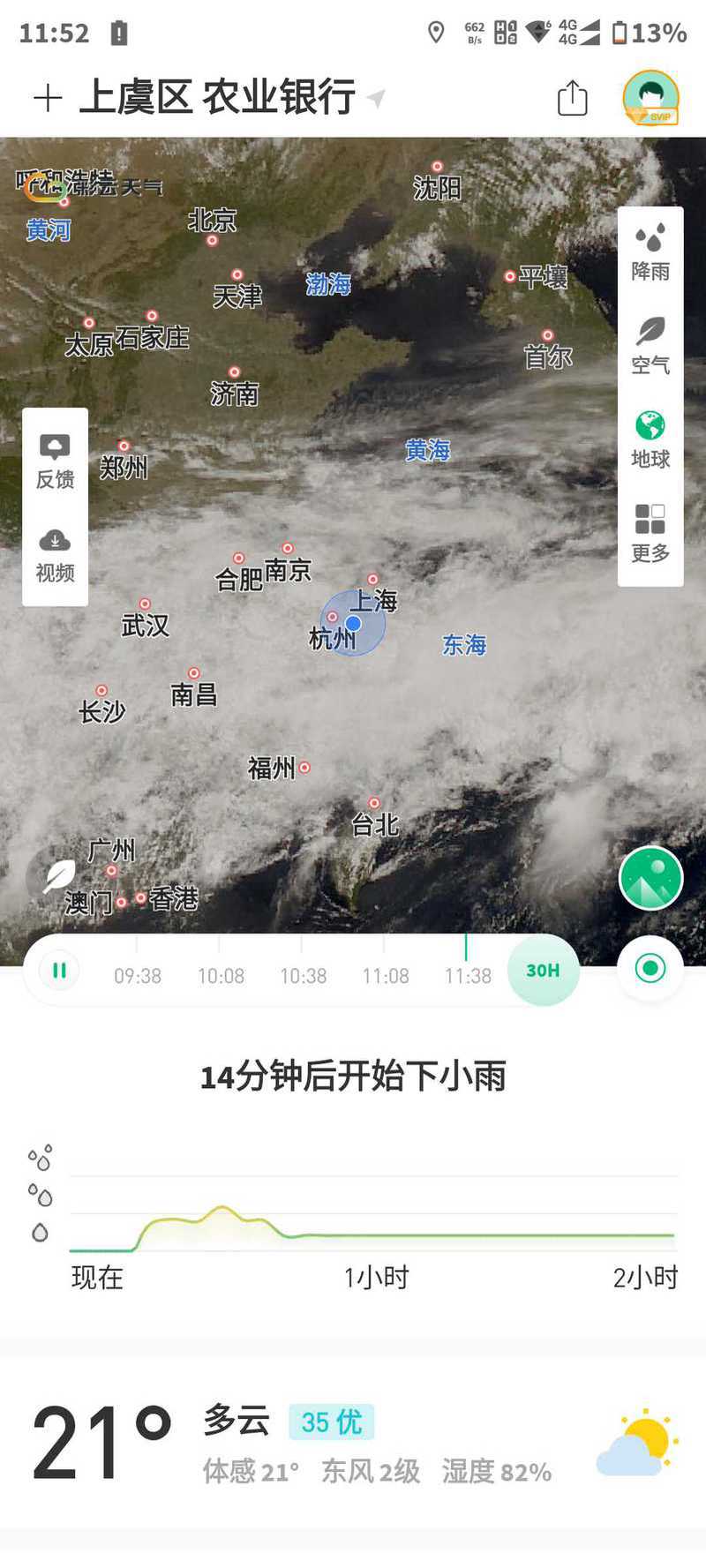Select the 30H forecast range
This screenshot has height=1568, width=706.
[543, 971]
